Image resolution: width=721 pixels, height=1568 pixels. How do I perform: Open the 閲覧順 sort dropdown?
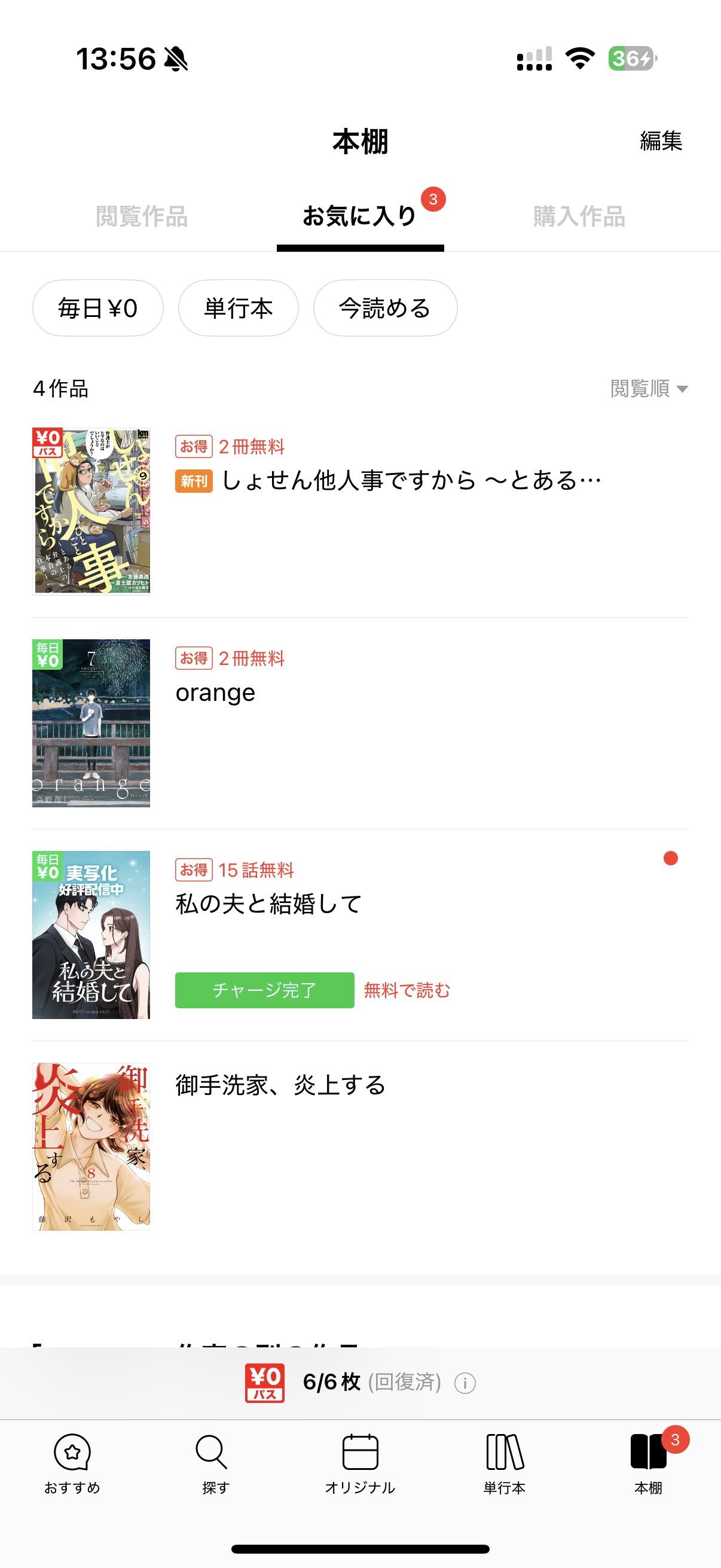click(649, 388)
